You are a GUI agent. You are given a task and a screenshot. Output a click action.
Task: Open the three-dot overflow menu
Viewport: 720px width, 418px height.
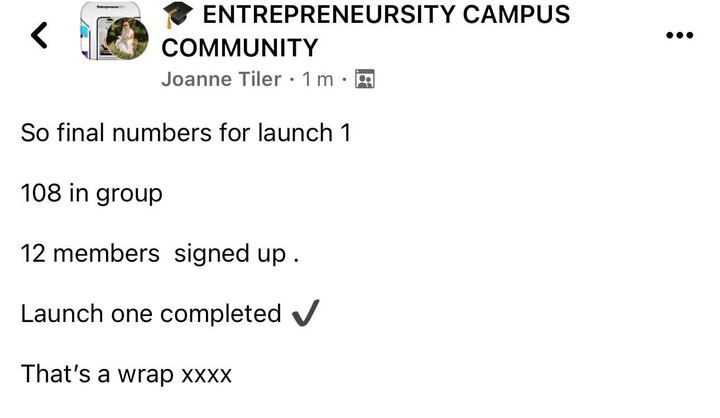679,35
